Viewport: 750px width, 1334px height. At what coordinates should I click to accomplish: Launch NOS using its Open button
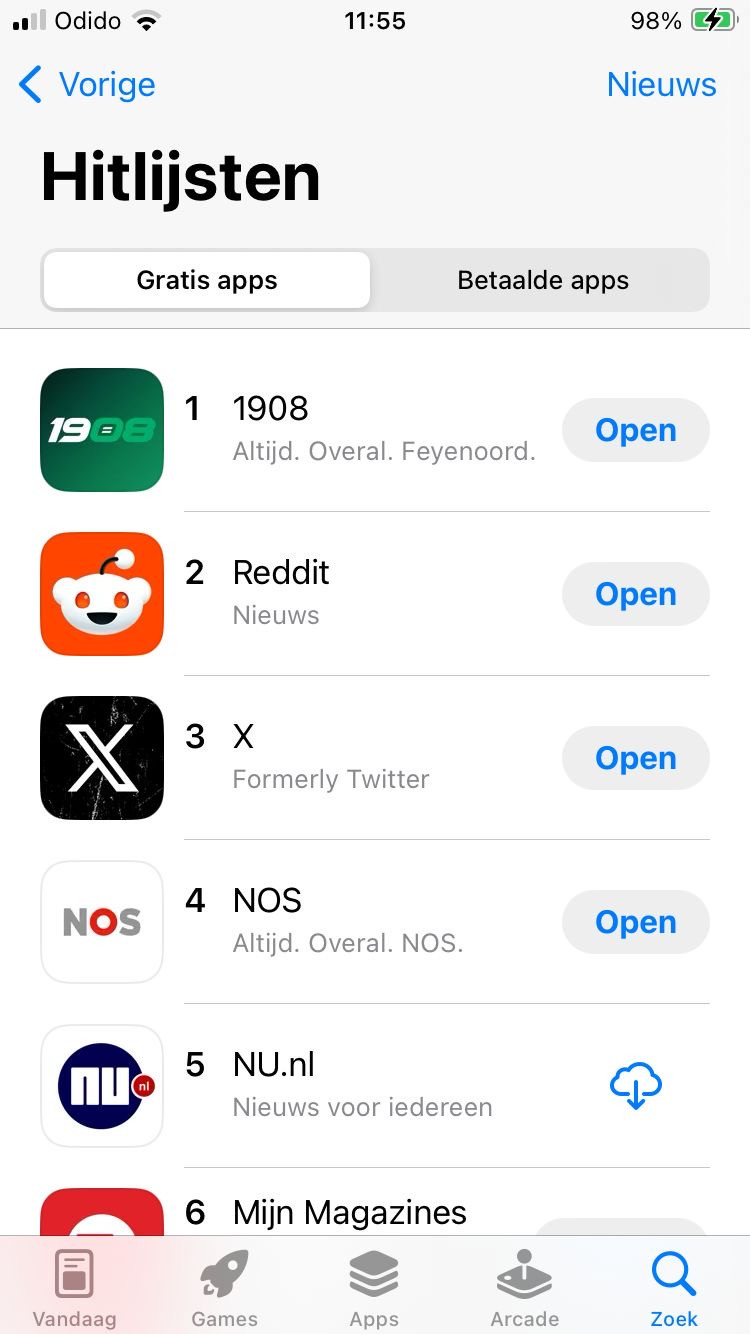pos(635,922)
